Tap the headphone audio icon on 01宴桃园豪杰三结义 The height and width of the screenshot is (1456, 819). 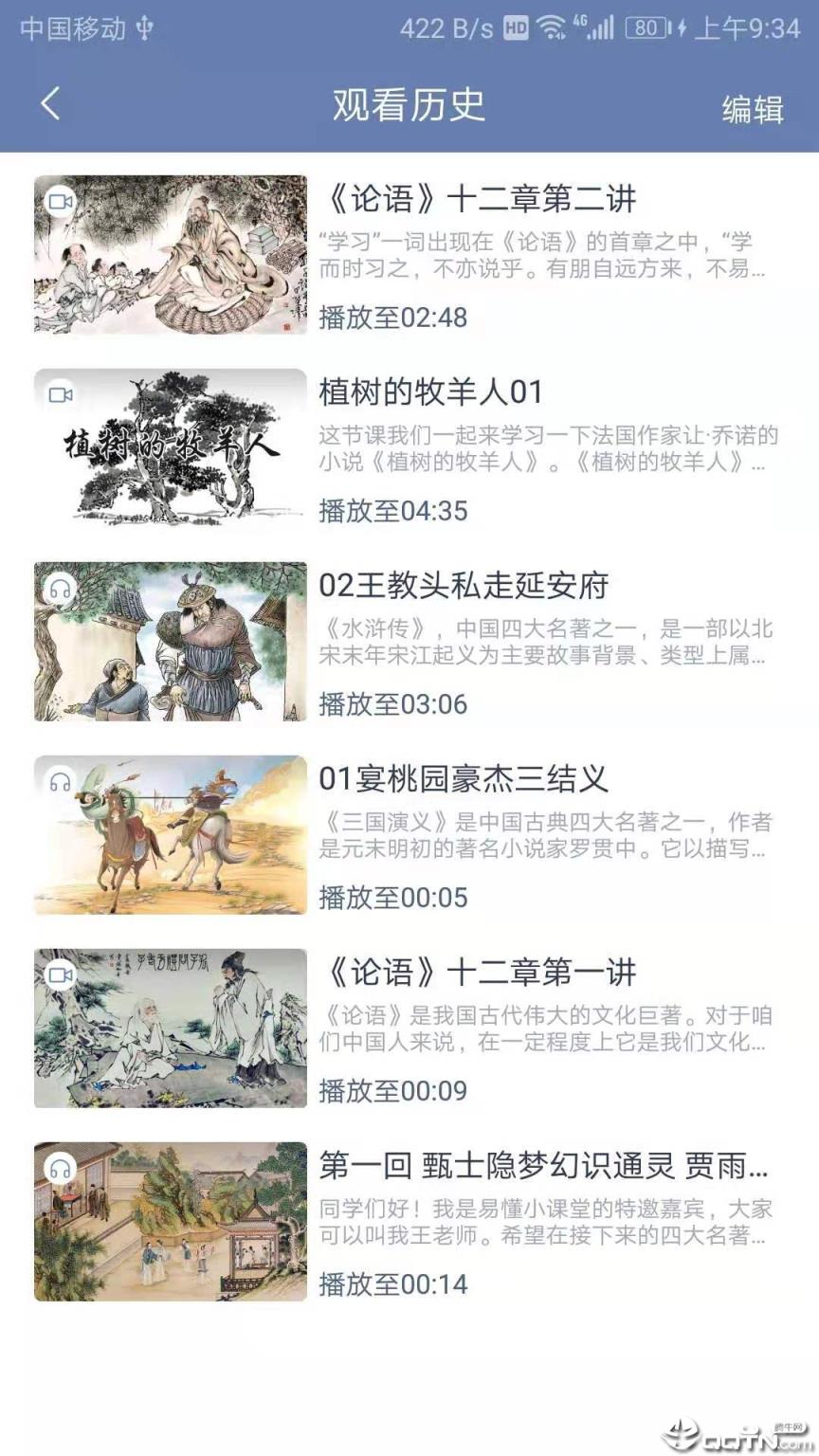pos(61,781)
